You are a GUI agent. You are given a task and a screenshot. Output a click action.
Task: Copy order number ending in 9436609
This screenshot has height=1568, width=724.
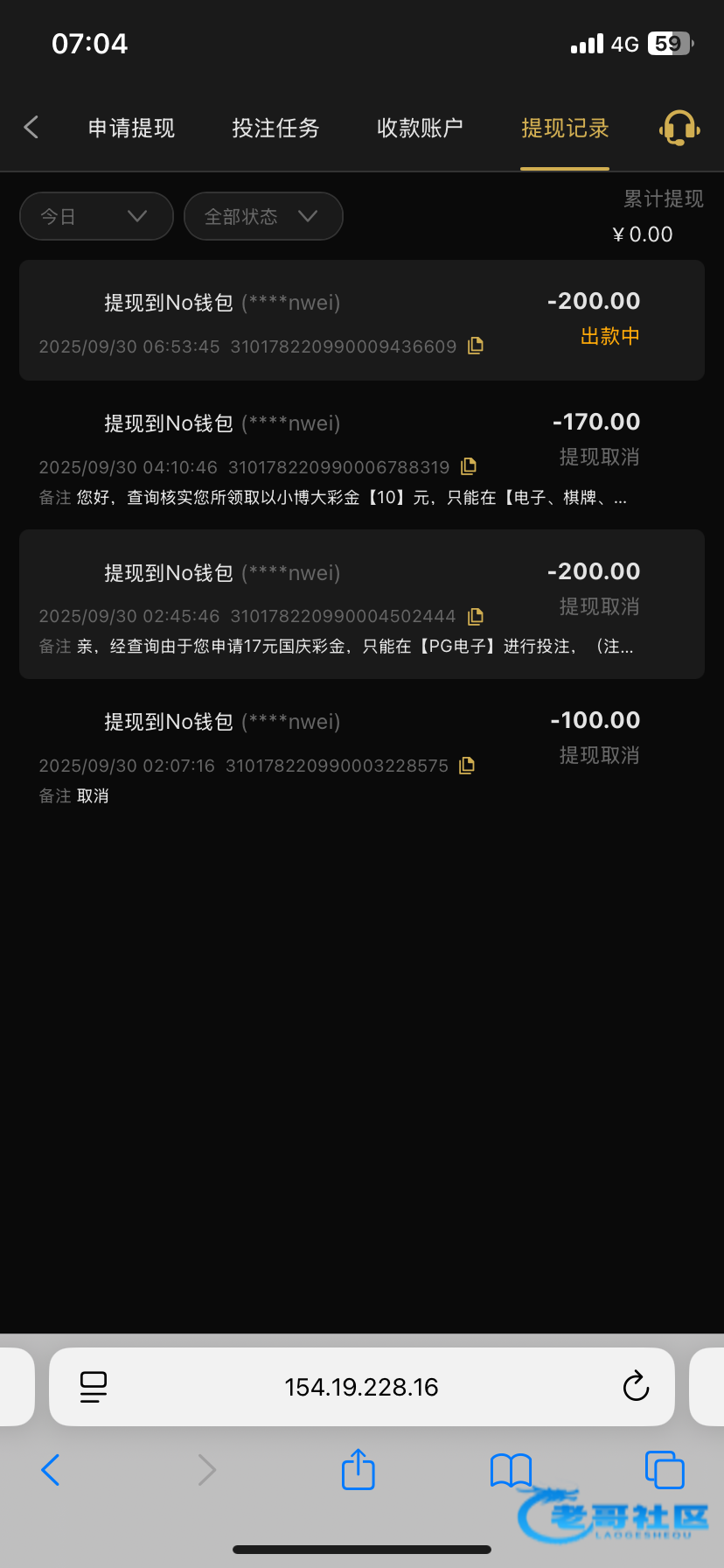click(x=476, y=346)
